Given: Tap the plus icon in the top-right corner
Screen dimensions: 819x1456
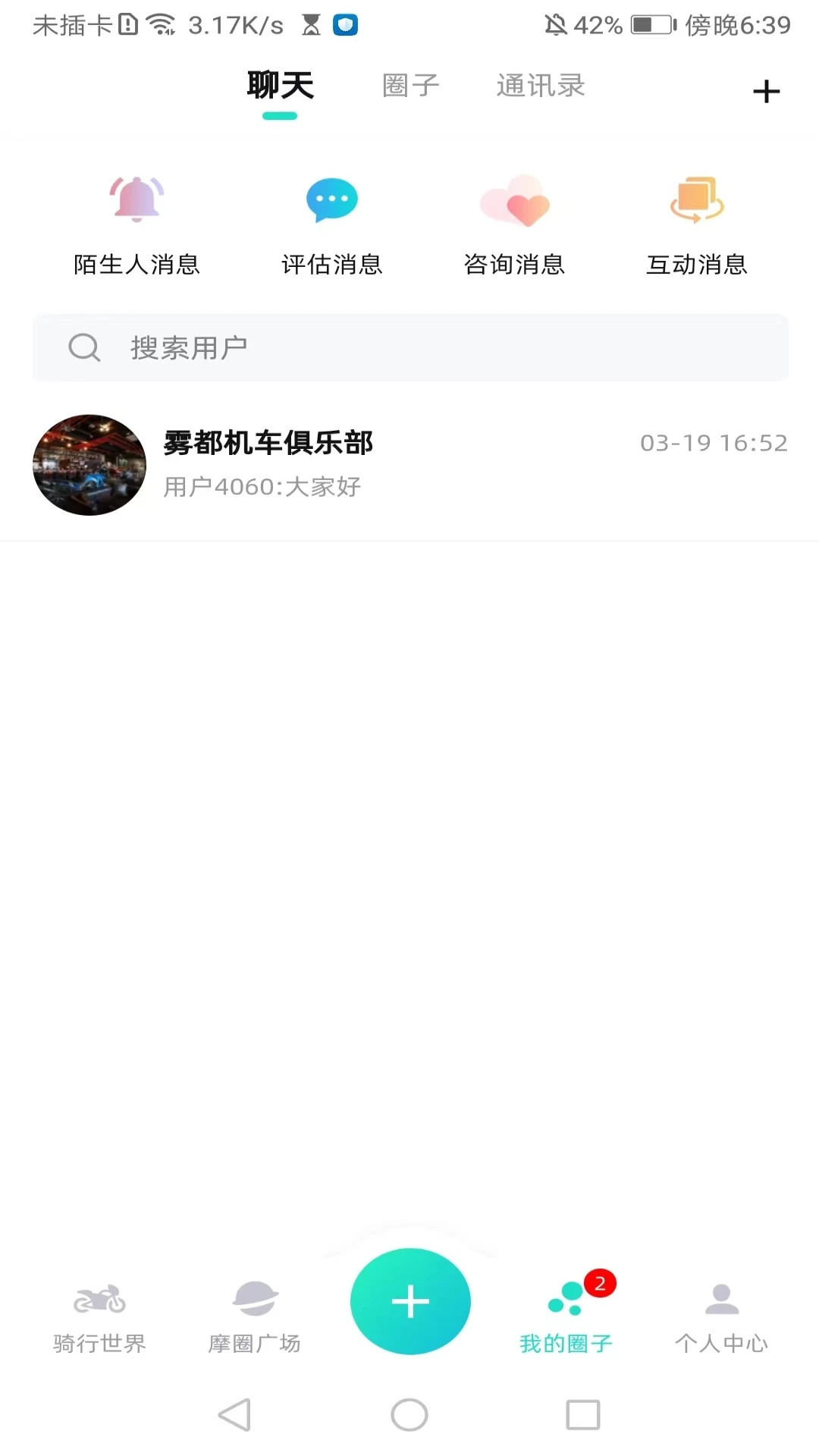Looking at the screenshot, I should tap(767, 91).
